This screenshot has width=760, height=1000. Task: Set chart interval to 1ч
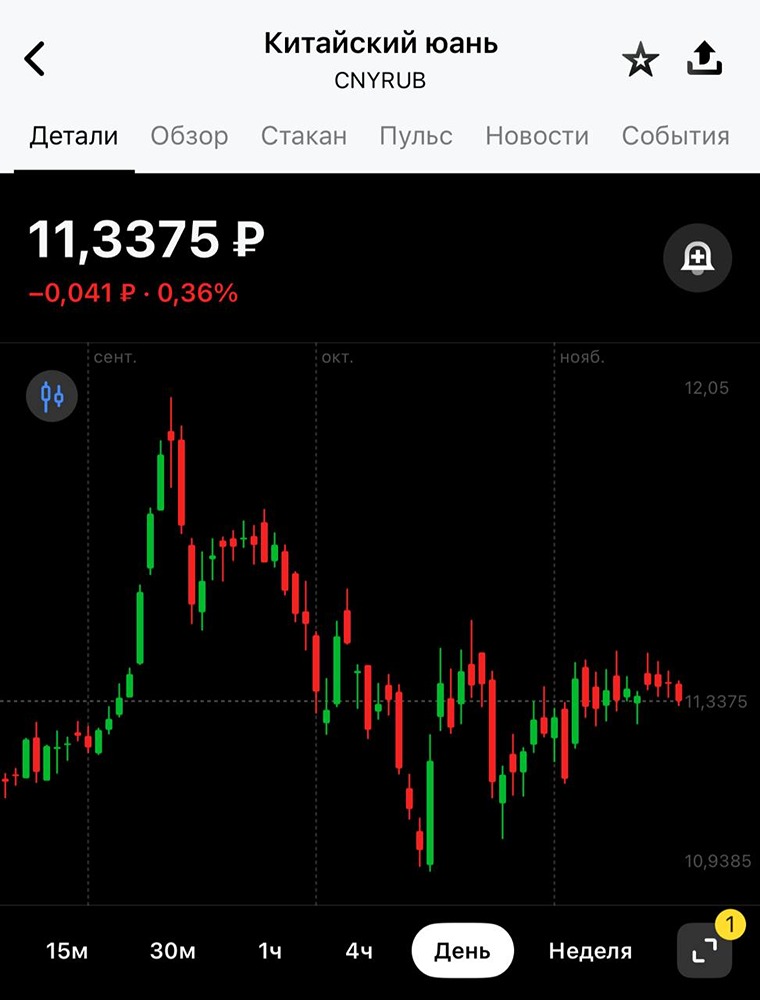[x=270, y=950]
